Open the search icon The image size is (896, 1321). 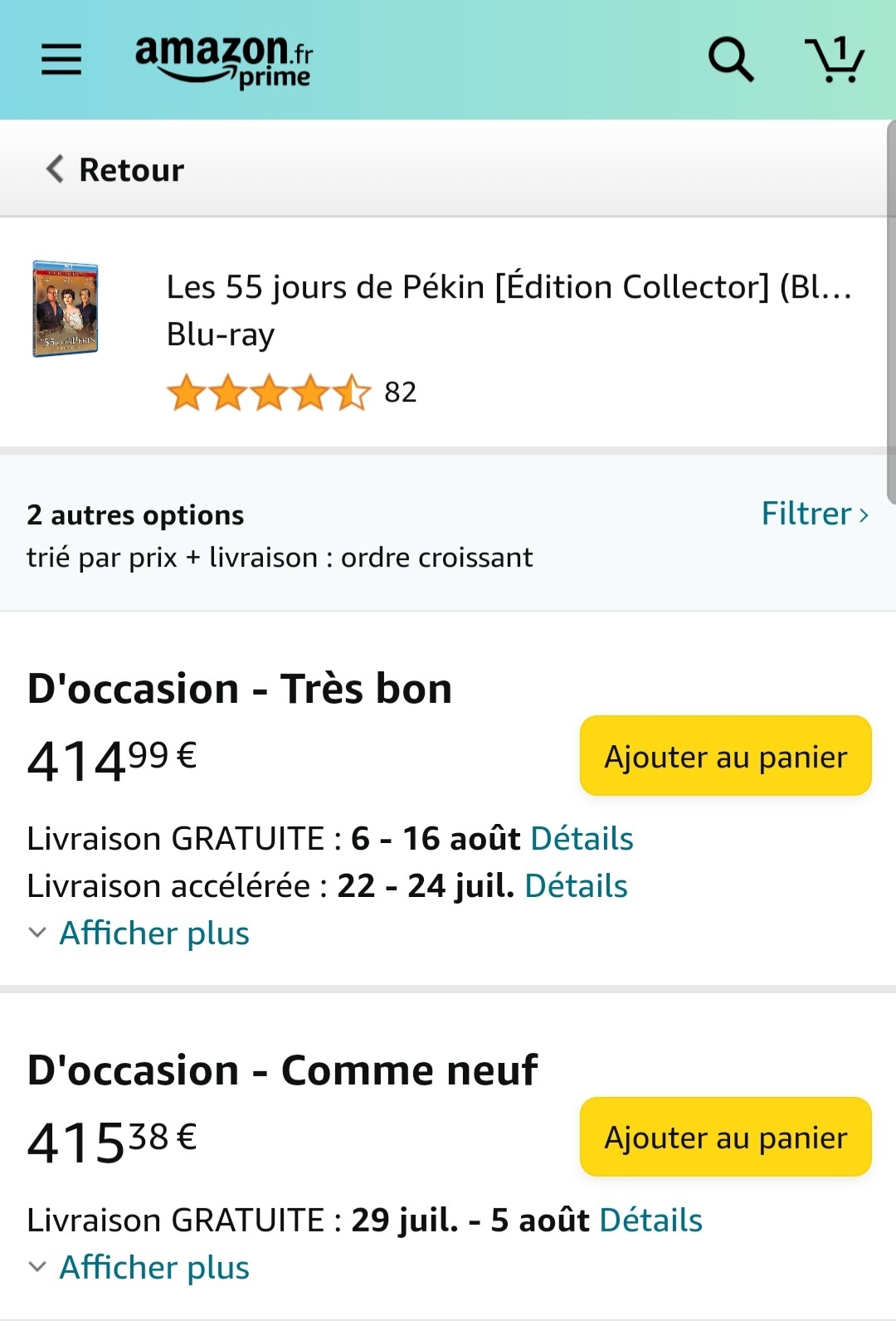730,59
